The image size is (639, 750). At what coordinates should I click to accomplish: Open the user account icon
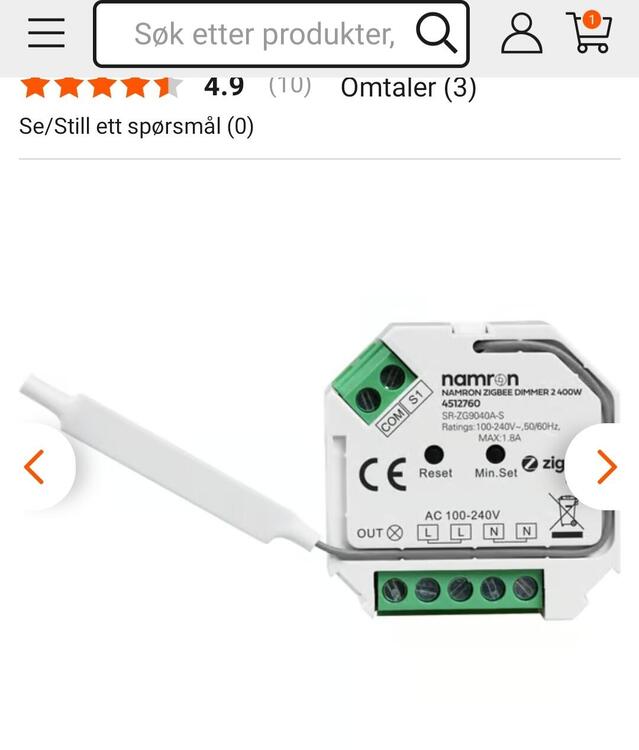[521, 34]
